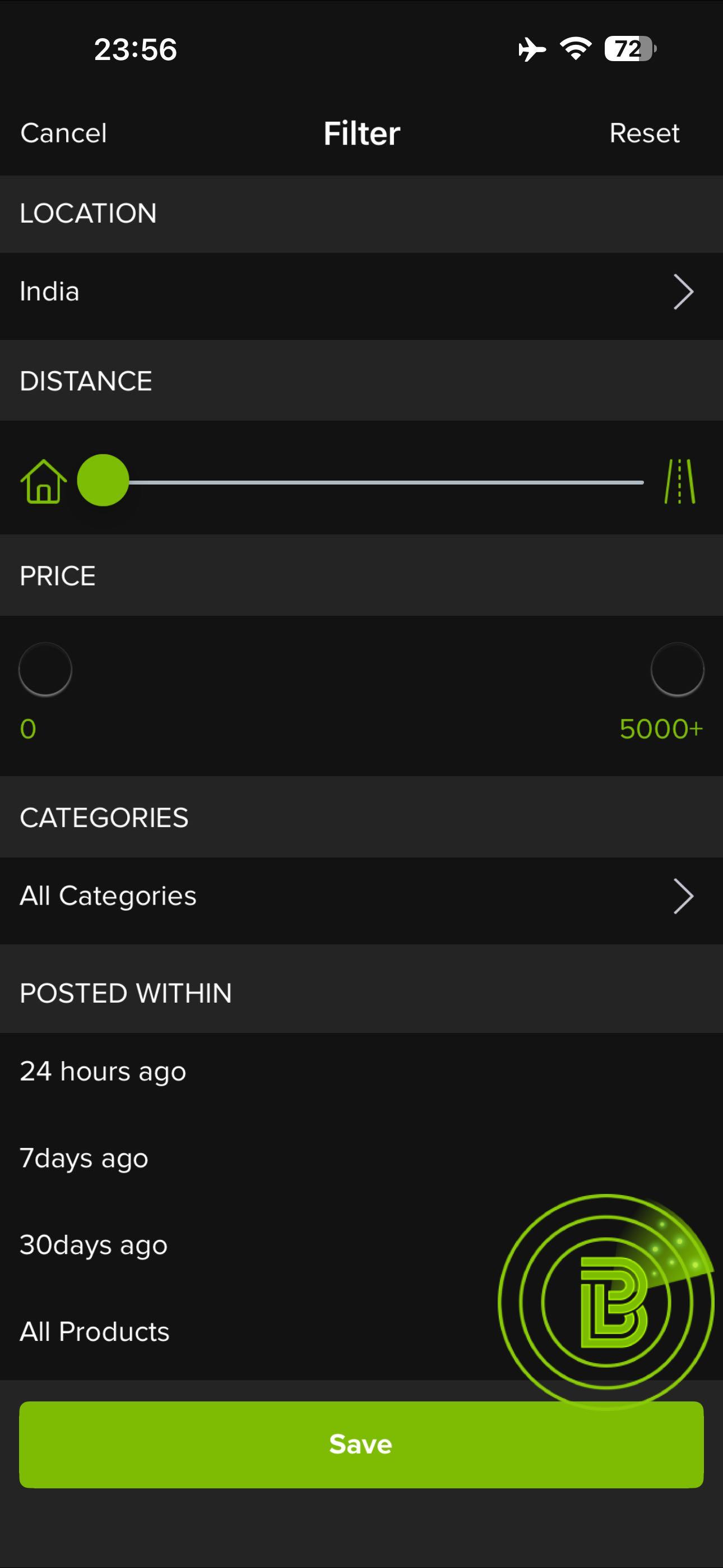
Task: Select posted within 24 hours ago
Action: pos(104,1071)
